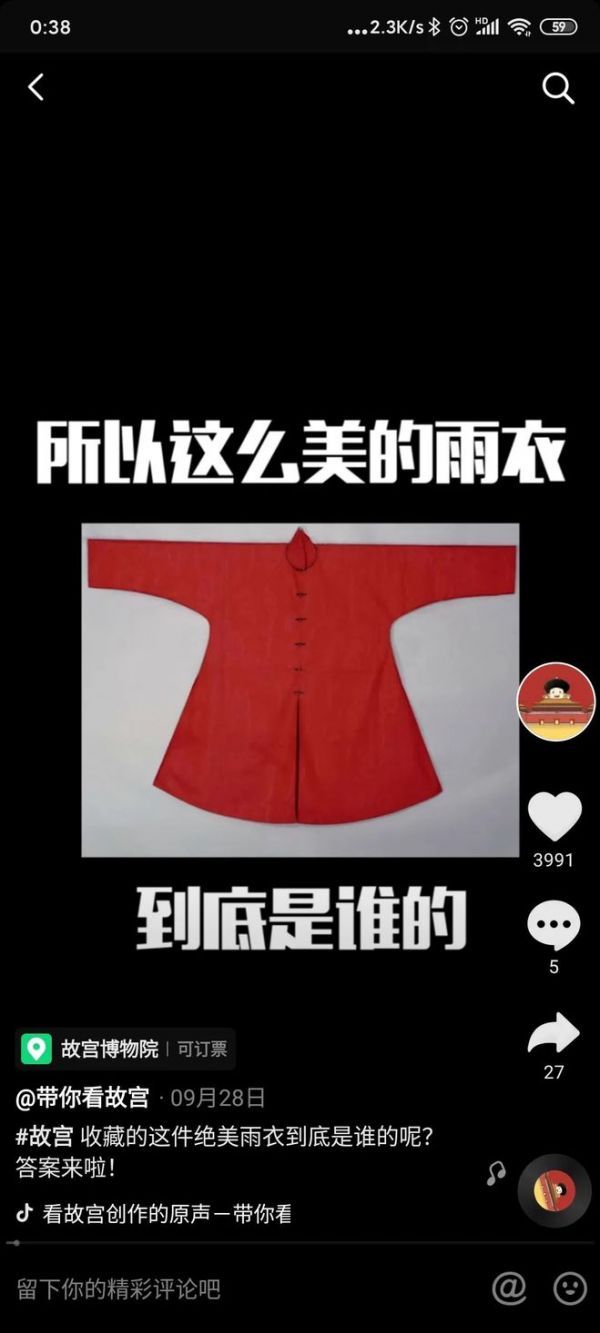Open search with the magnifier icon

[558, 88]
